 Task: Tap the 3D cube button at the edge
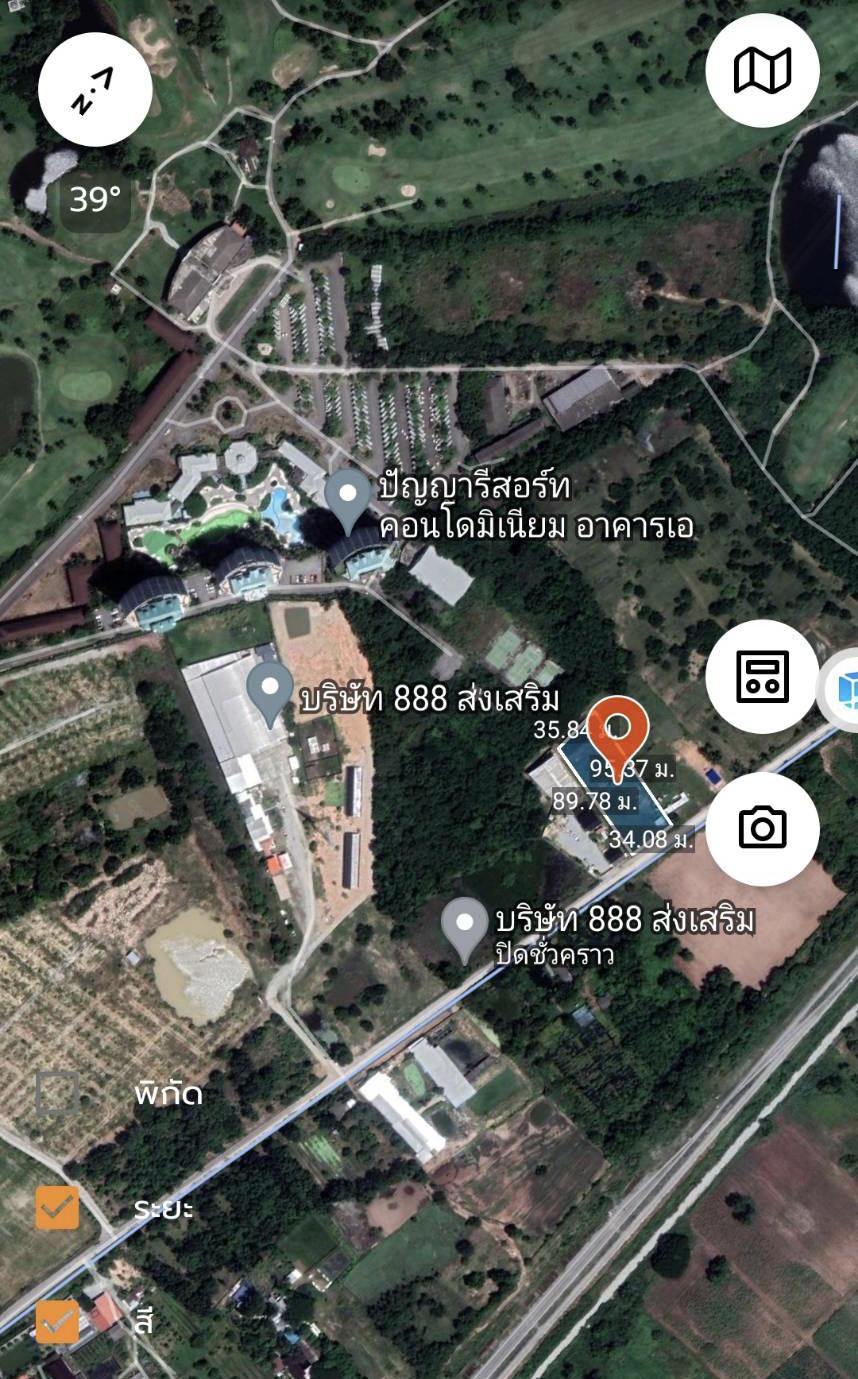[x=841, y=689]
